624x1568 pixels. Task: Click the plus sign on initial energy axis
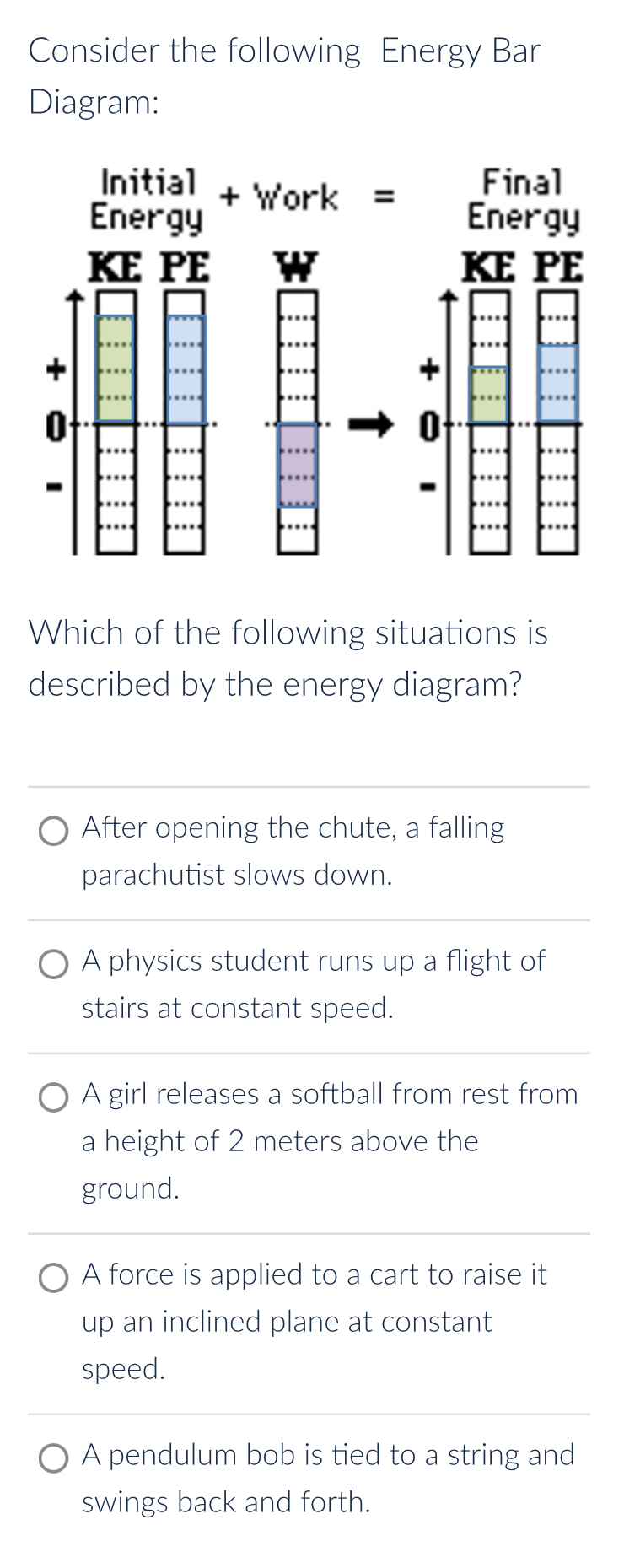pyautogui.click(x=55, y=369)
